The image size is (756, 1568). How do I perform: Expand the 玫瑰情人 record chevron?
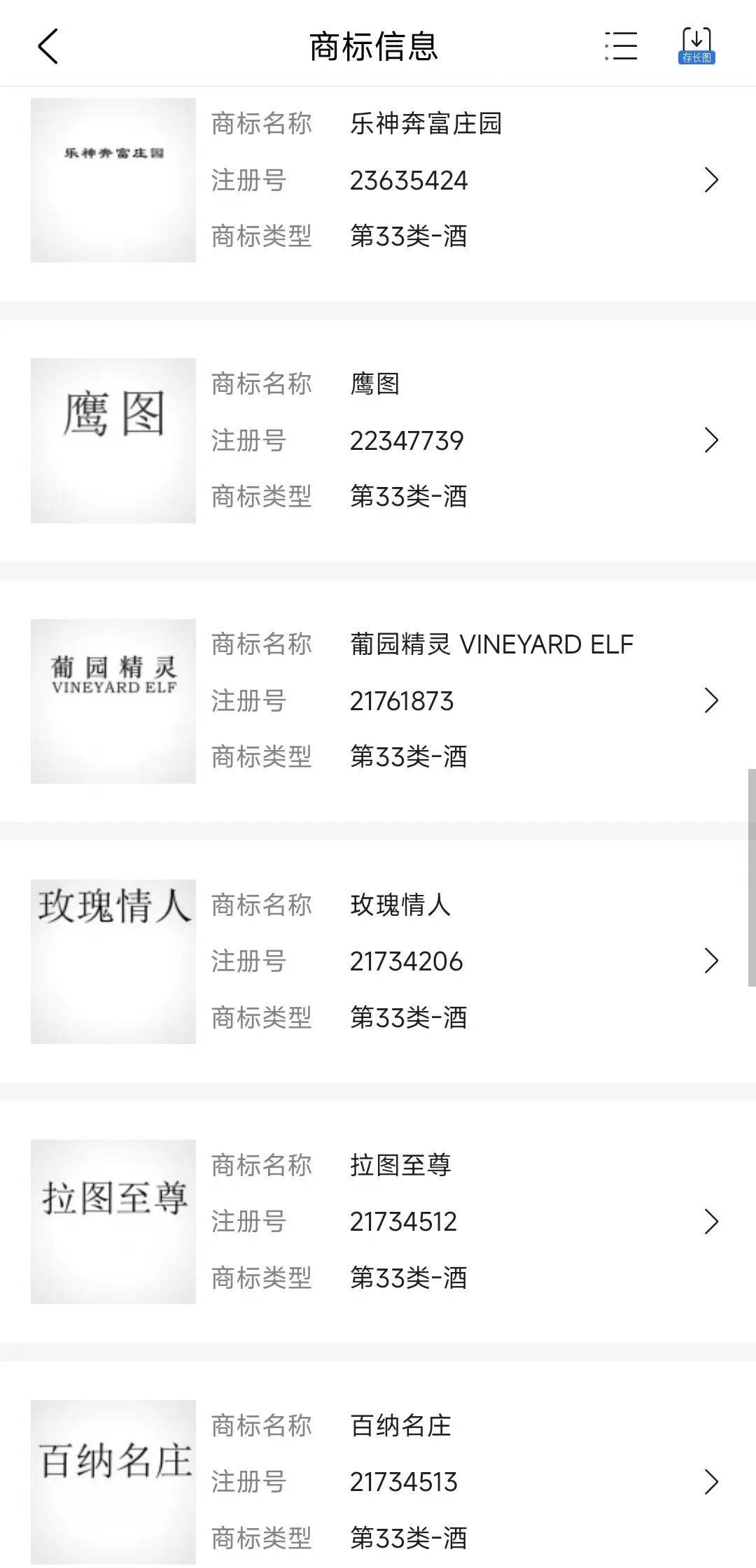[x=713, y=961]
